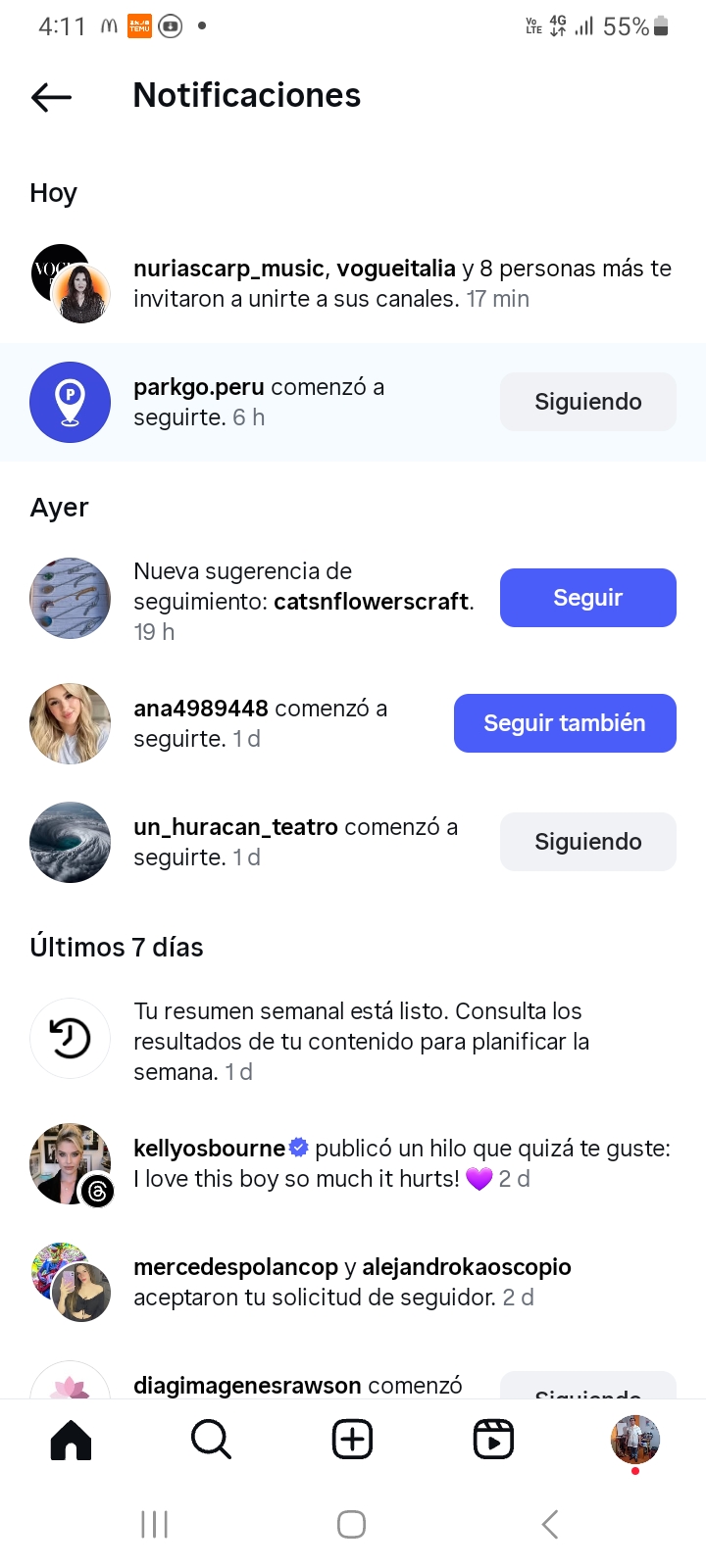Follow back ana4989448
The width and height of the screenshot is (706, 1568).
[x=564, y=723]
